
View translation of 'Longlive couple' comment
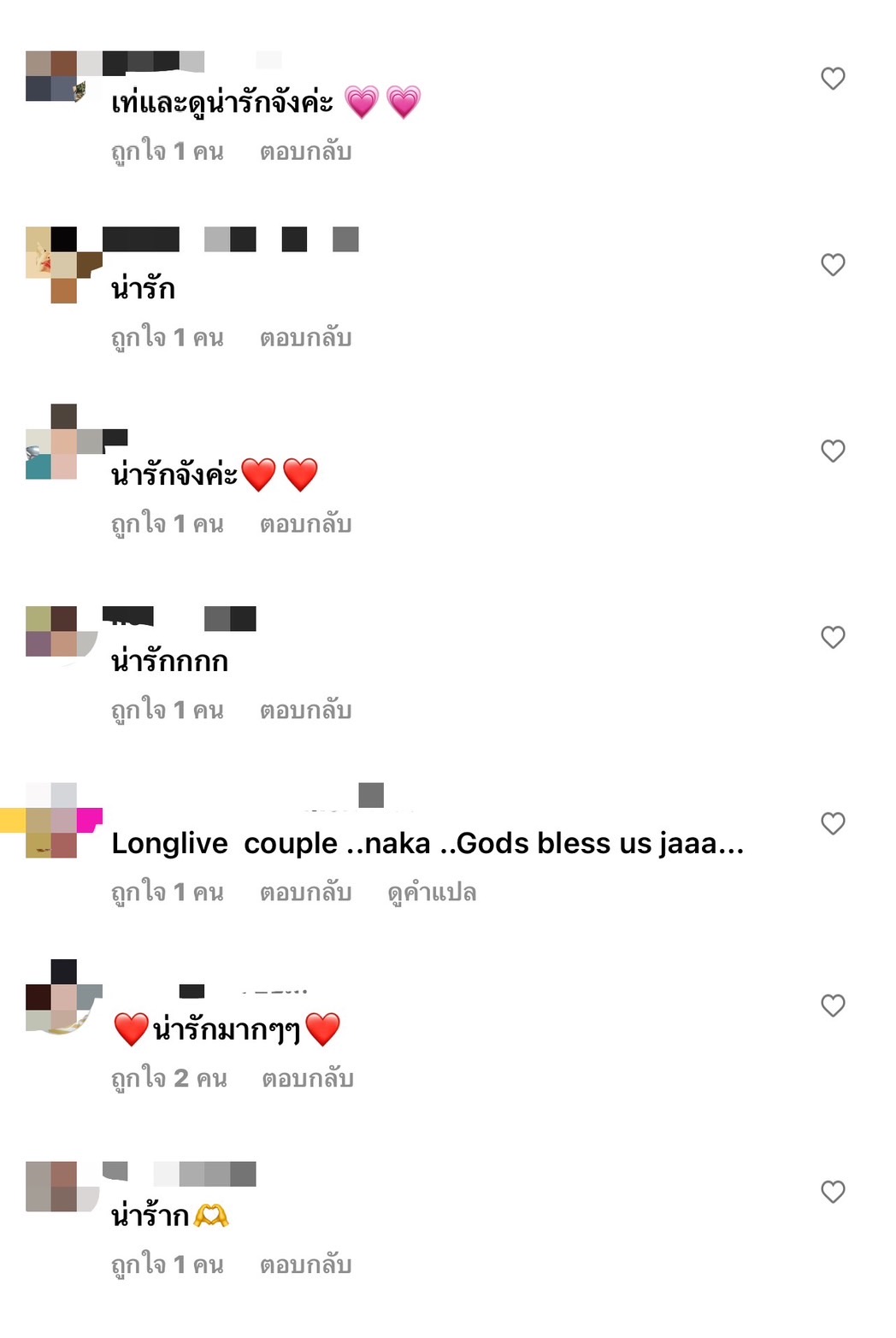coord(432,893)
